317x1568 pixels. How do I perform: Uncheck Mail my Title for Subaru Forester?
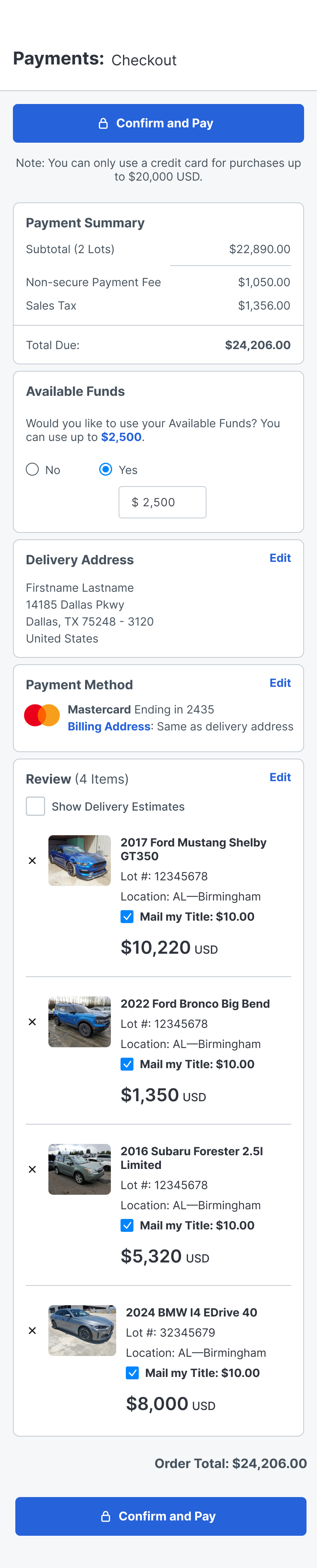click(127, 1225)
